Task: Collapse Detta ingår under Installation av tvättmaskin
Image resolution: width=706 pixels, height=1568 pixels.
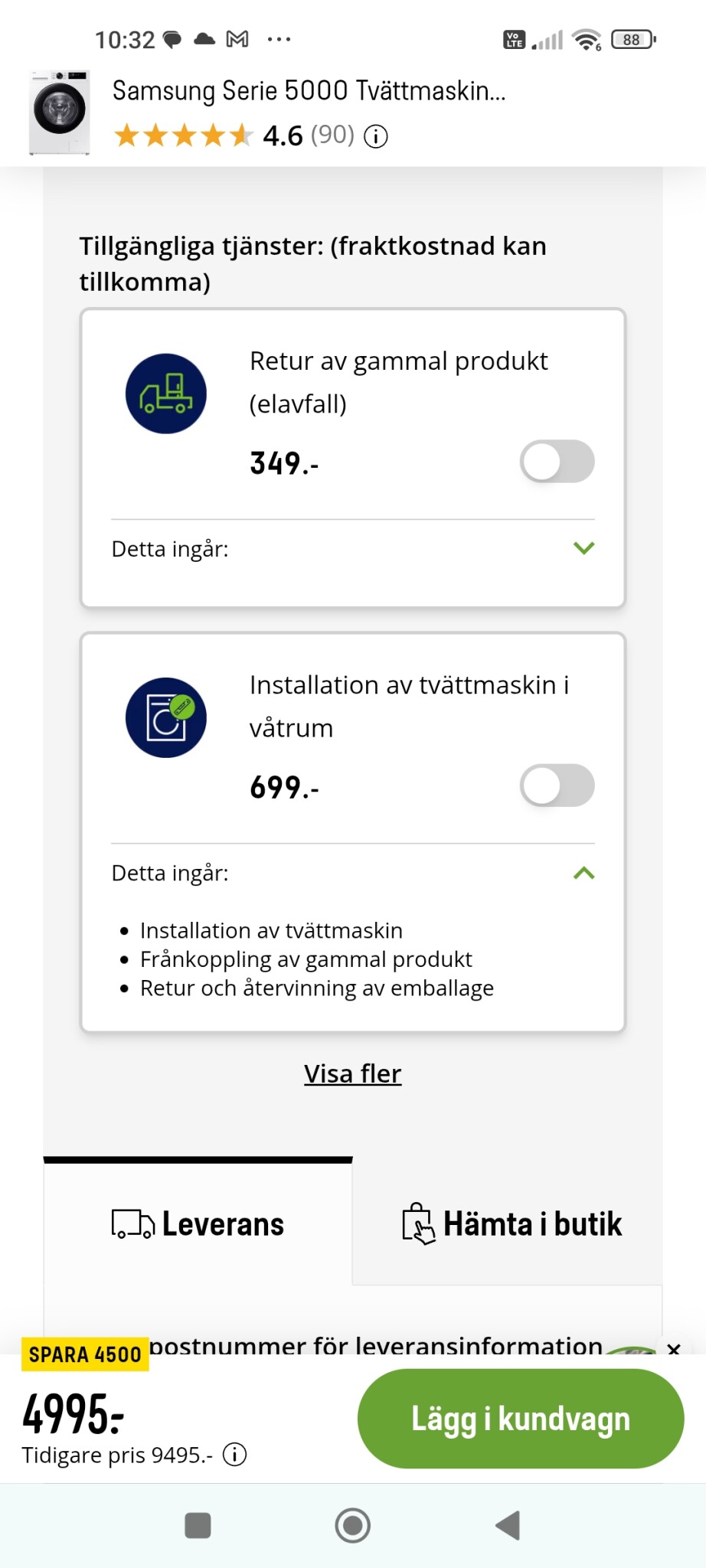Action: tap(583, 873)
